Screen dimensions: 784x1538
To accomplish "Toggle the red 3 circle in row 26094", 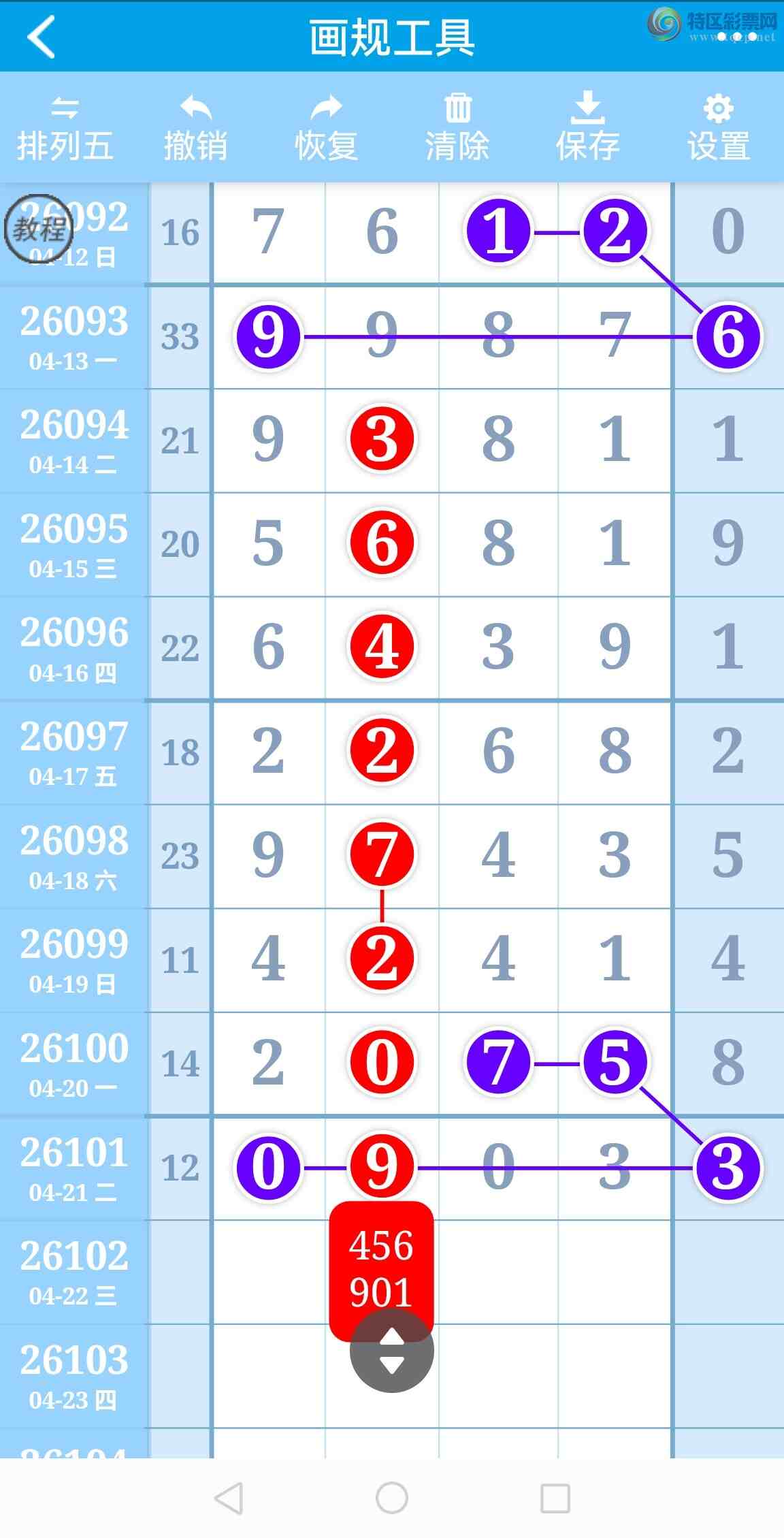I will pos(382,440).
